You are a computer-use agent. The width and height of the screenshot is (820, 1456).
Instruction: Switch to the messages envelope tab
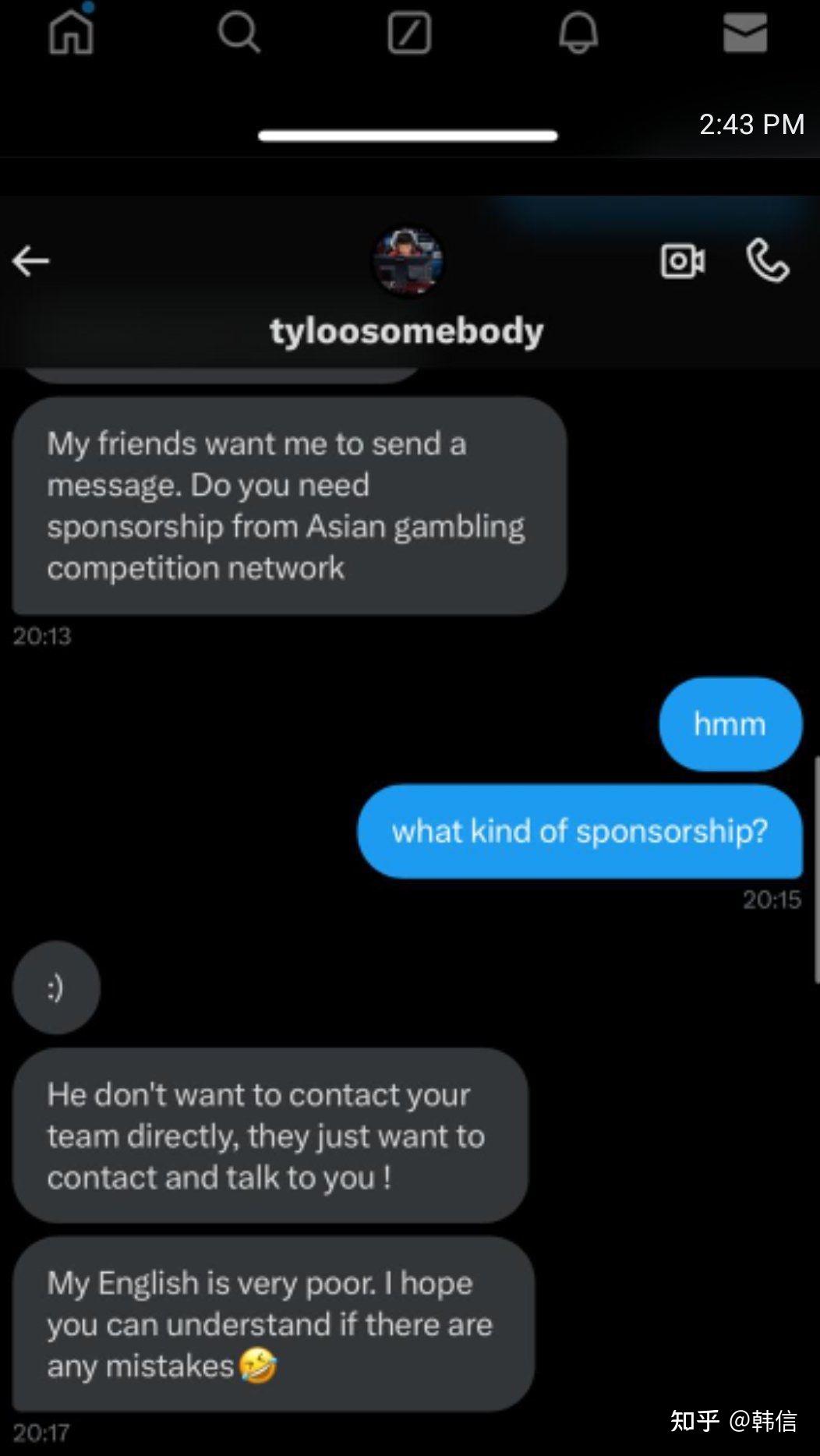tap(745, 34)
